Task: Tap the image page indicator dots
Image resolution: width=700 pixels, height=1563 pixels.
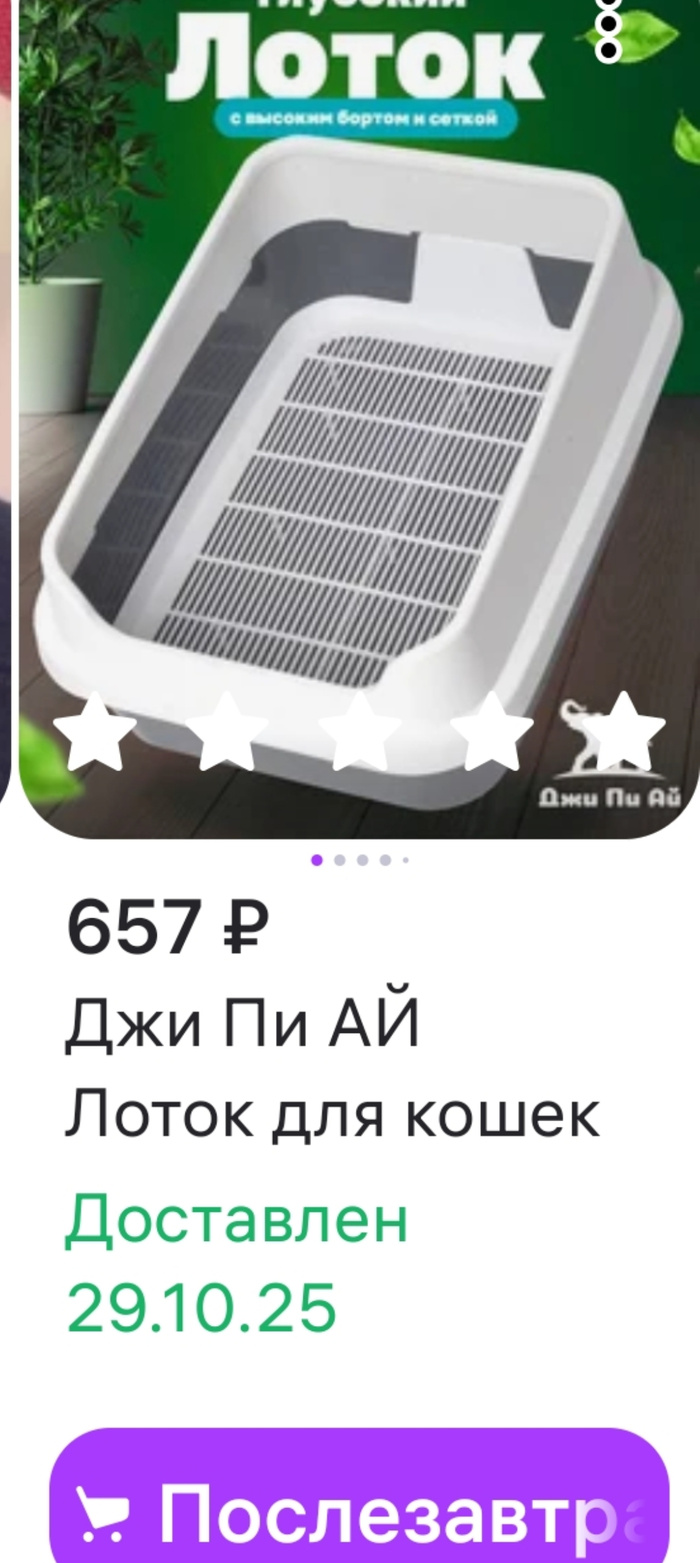Action: point(360,860)
